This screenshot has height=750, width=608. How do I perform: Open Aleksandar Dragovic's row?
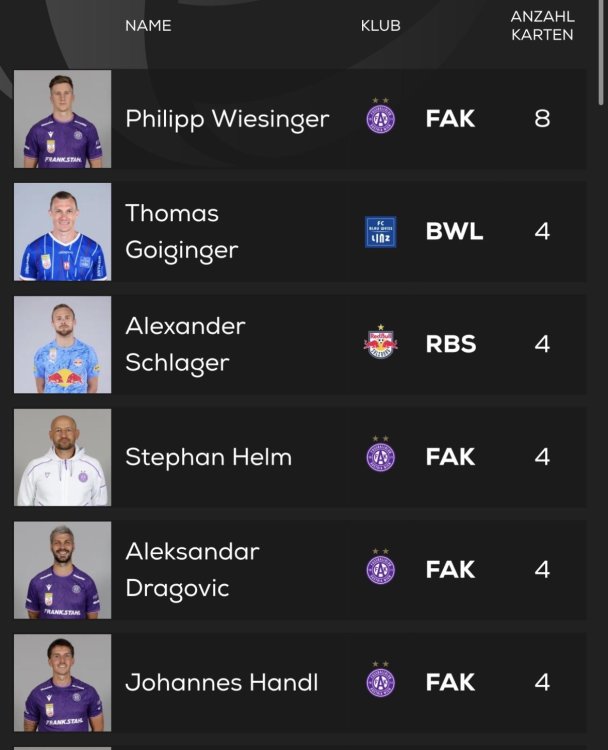tap(192, 570)
